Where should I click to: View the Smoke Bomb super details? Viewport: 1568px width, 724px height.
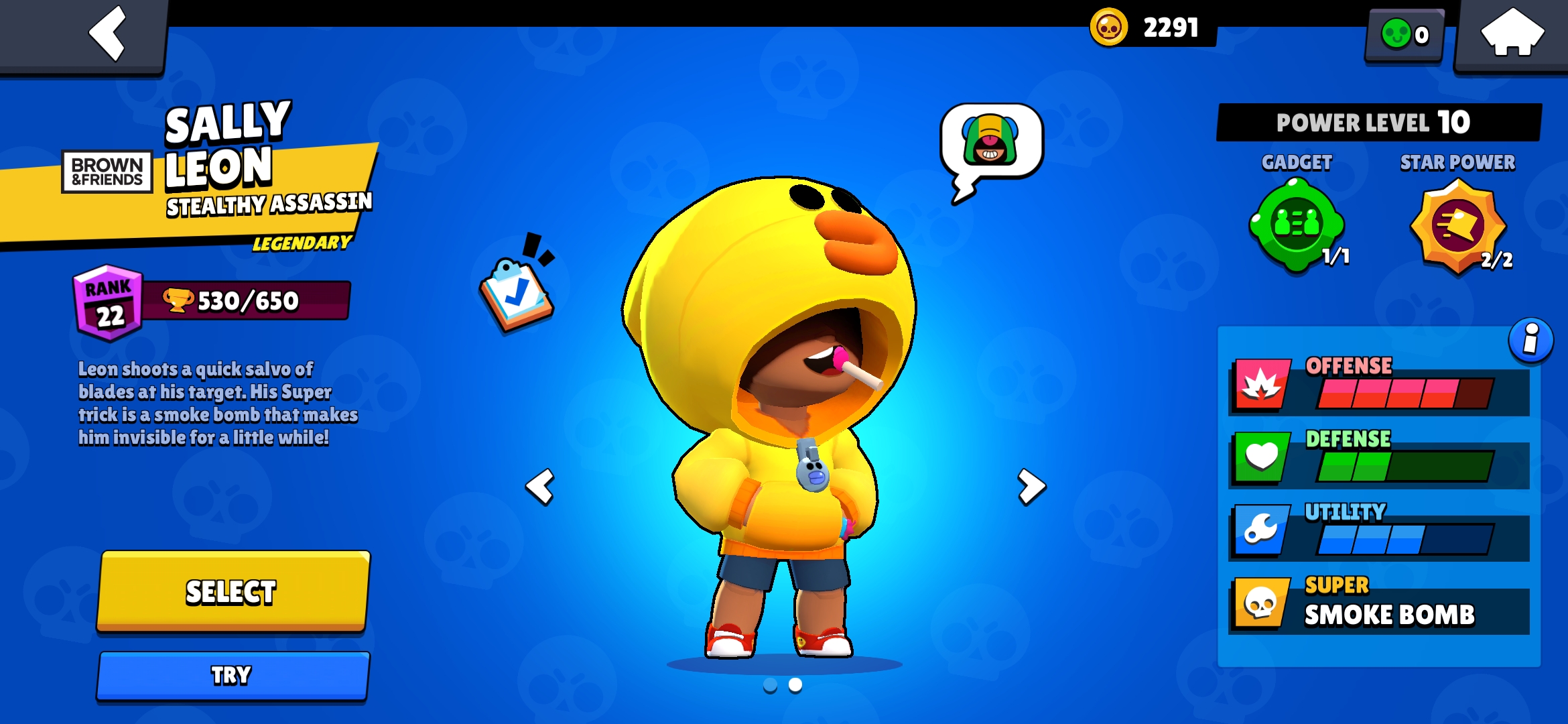pyautogui.click(x=1380, y=605)
